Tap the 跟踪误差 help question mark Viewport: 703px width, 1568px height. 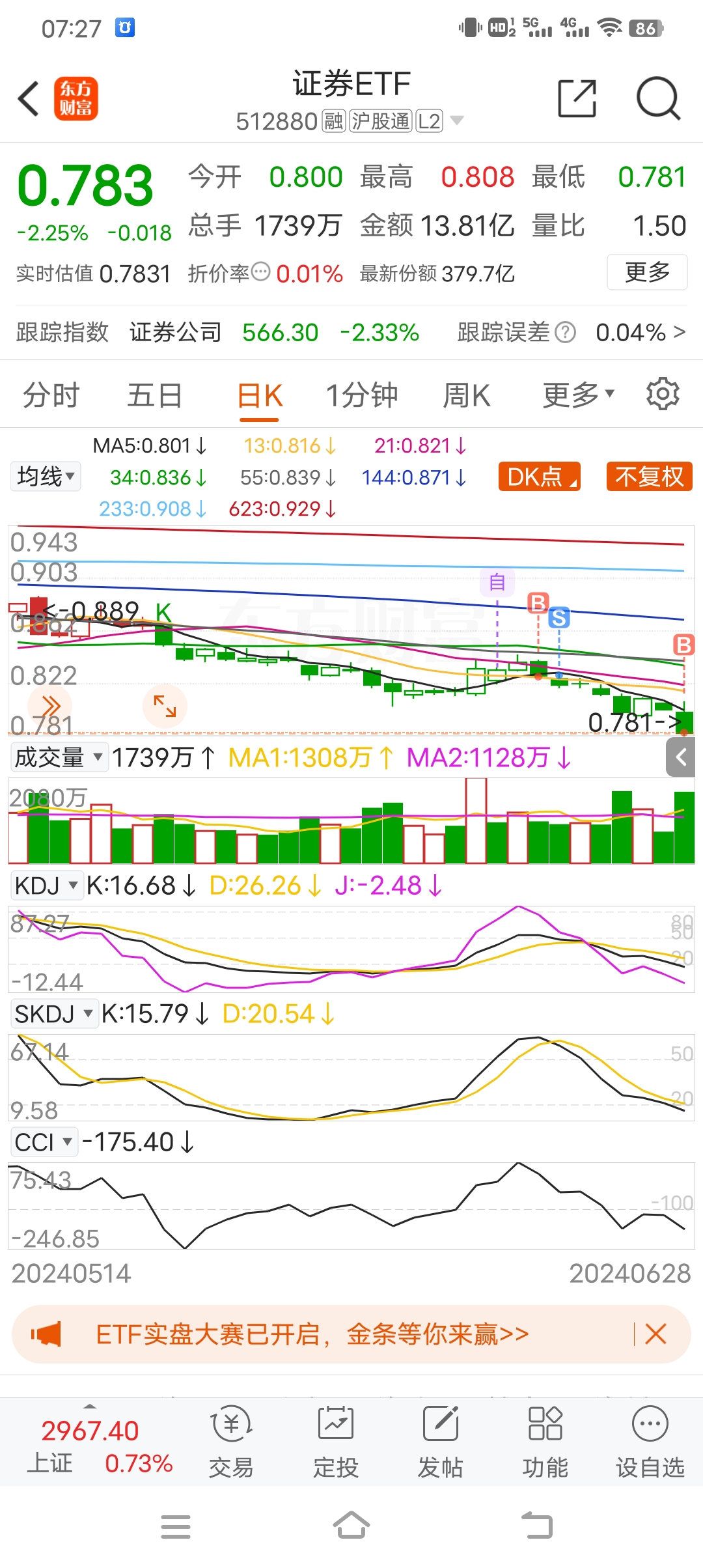click(x=565, y=332)
